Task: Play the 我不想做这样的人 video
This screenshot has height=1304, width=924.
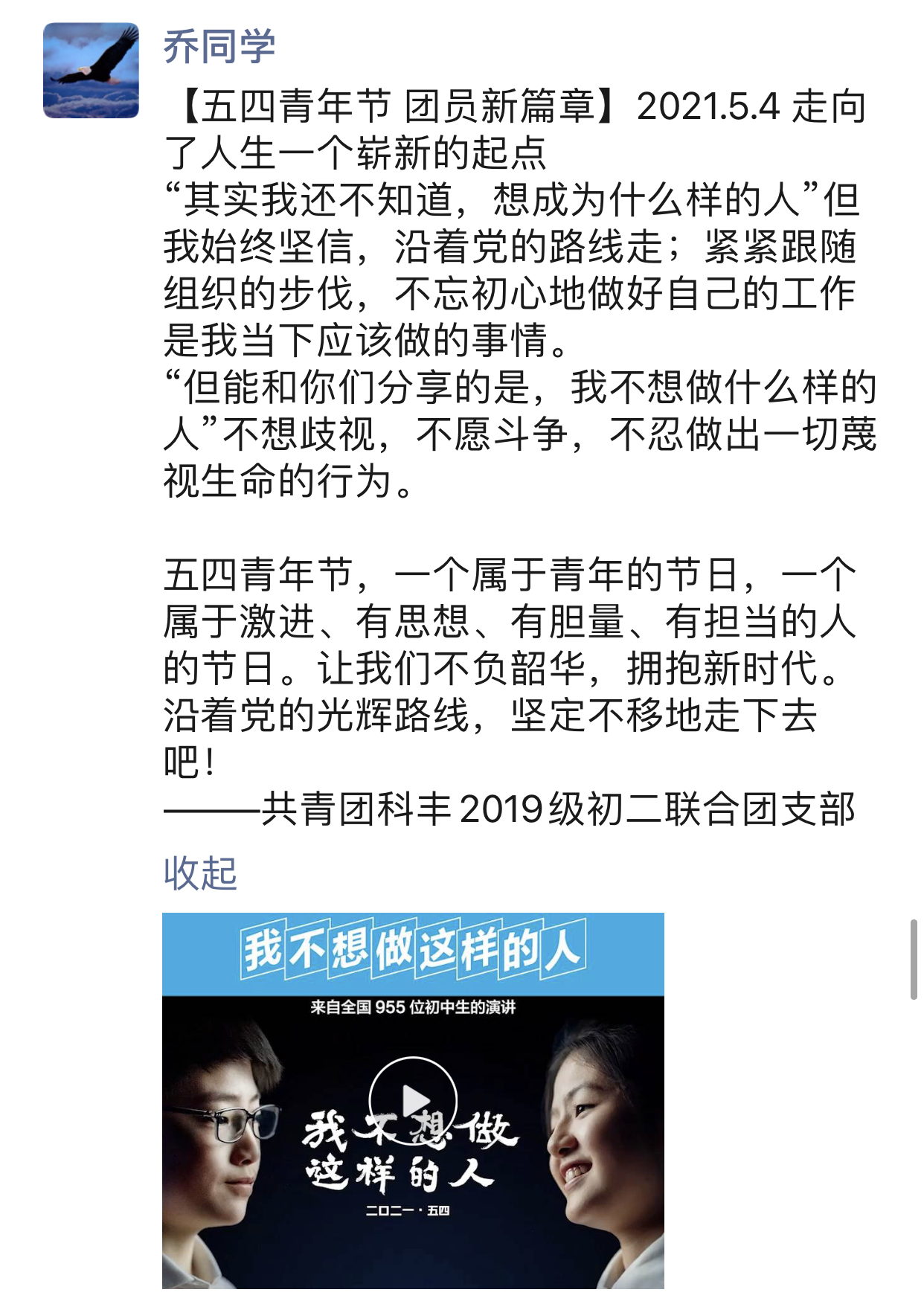Action: [x=413, y=1100]
